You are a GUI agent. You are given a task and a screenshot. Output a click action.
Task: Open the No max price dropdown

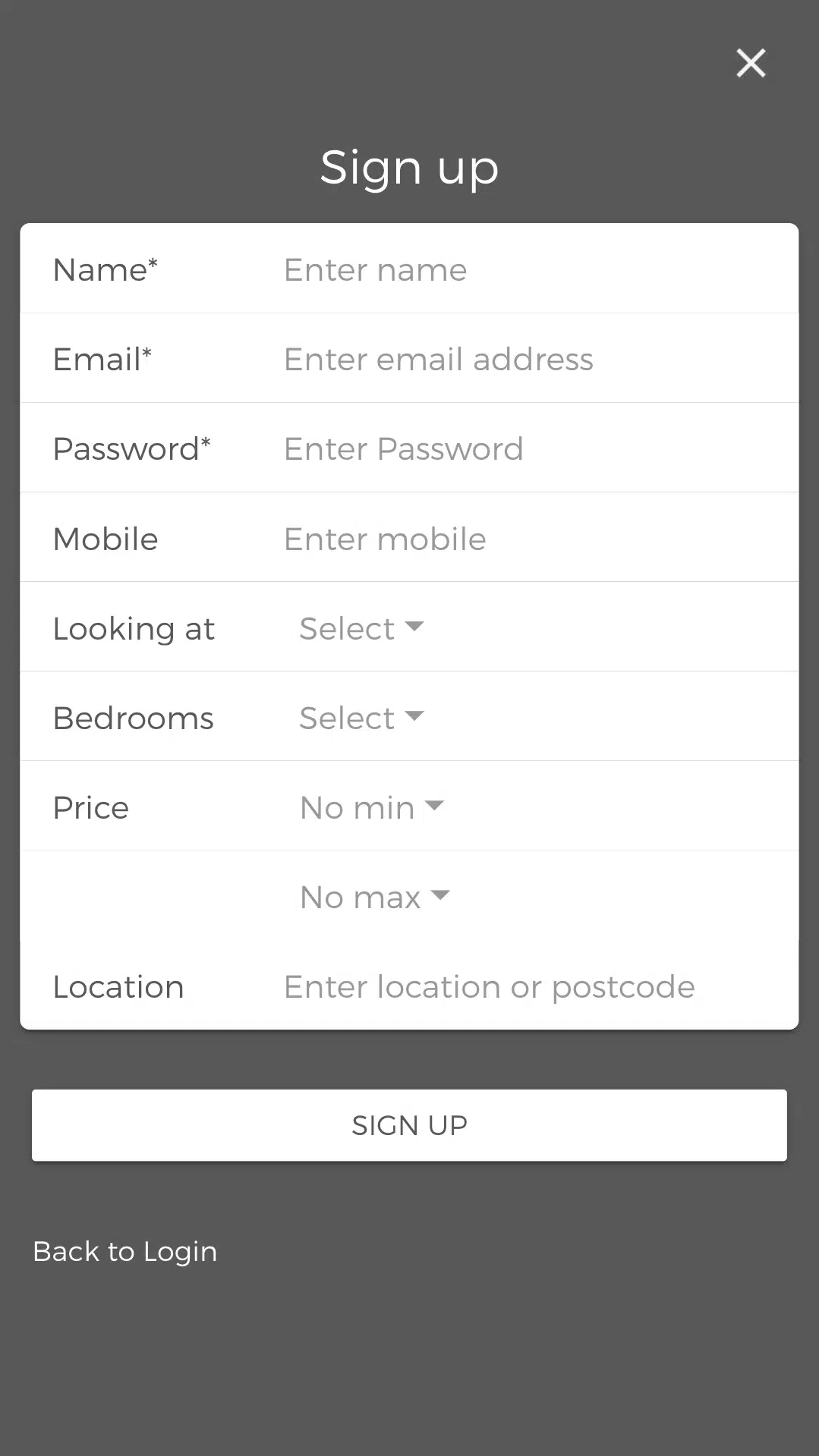pos(374,897)
